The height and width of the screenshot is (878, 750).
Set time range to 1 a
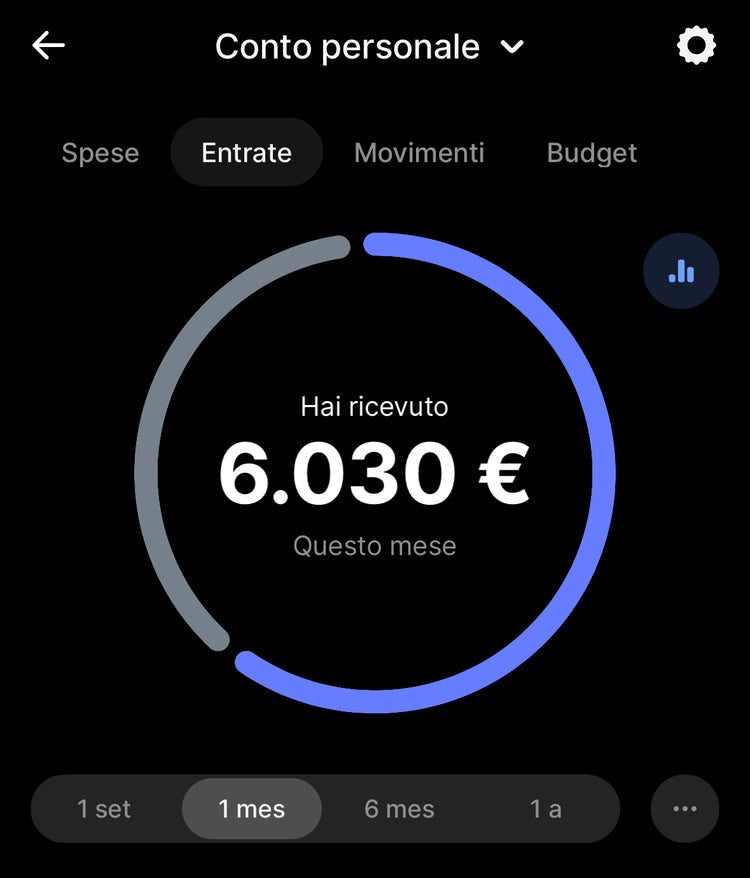(545, 809)
